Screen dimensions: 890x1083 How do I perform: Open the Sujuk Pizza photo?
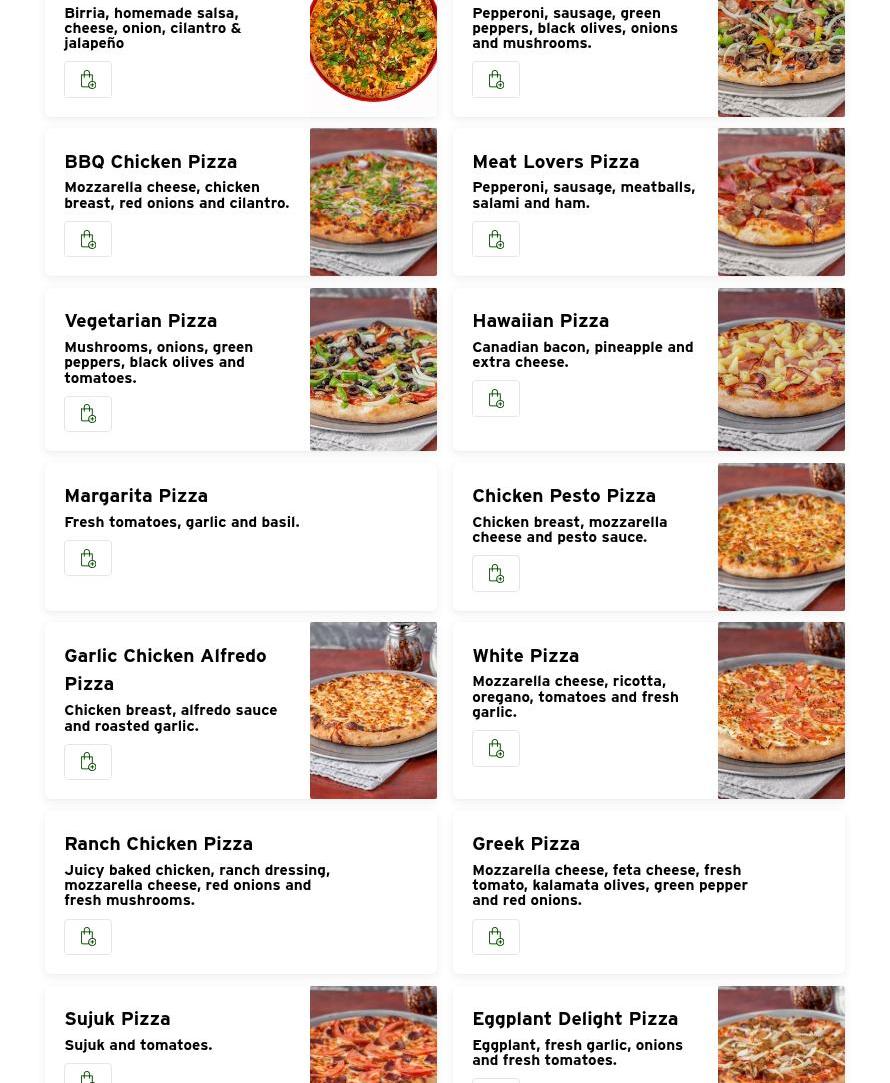click(373, 1035)
